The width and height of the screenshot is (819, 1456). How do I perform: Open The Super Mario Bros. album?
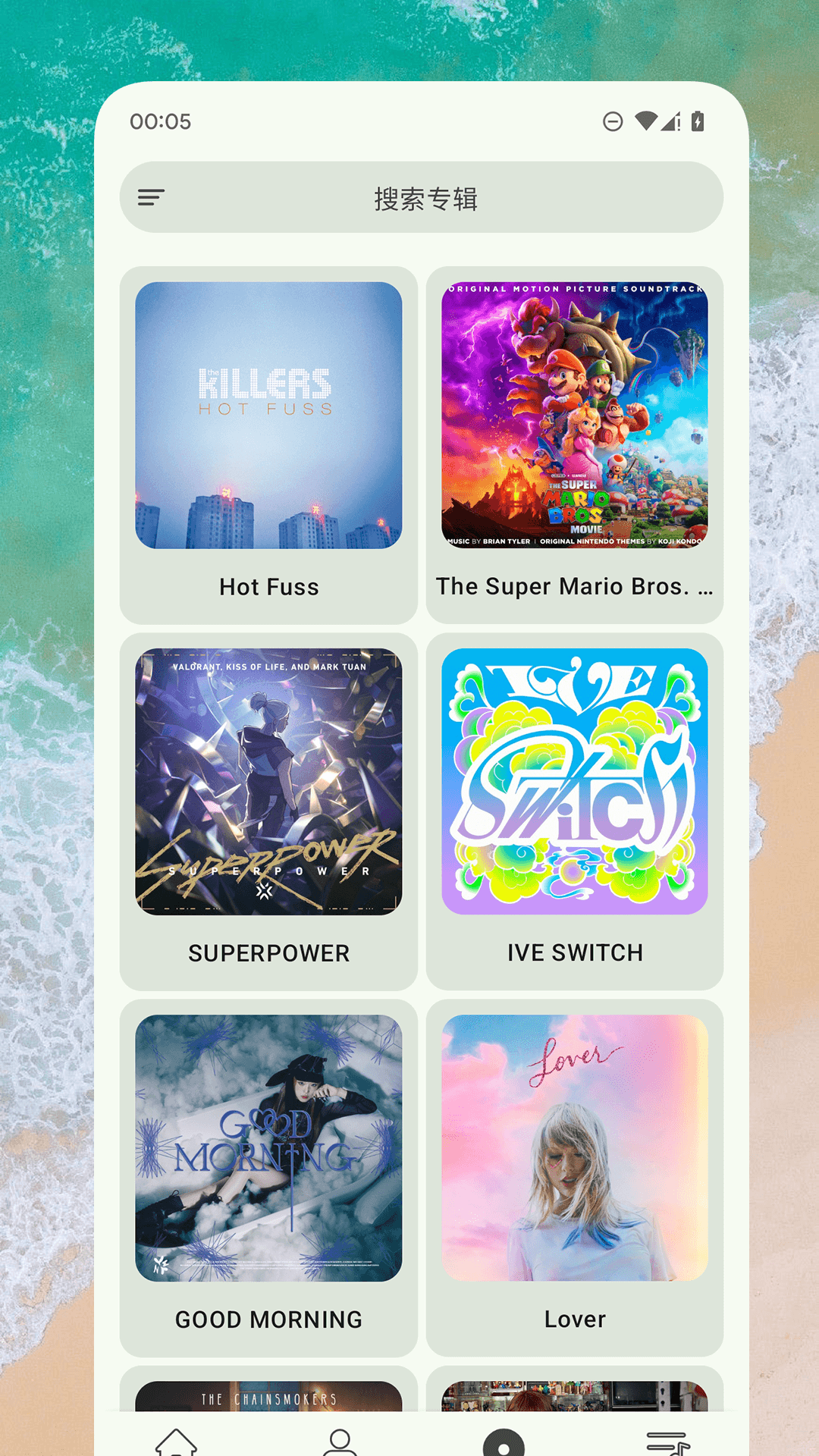point(575,445)
